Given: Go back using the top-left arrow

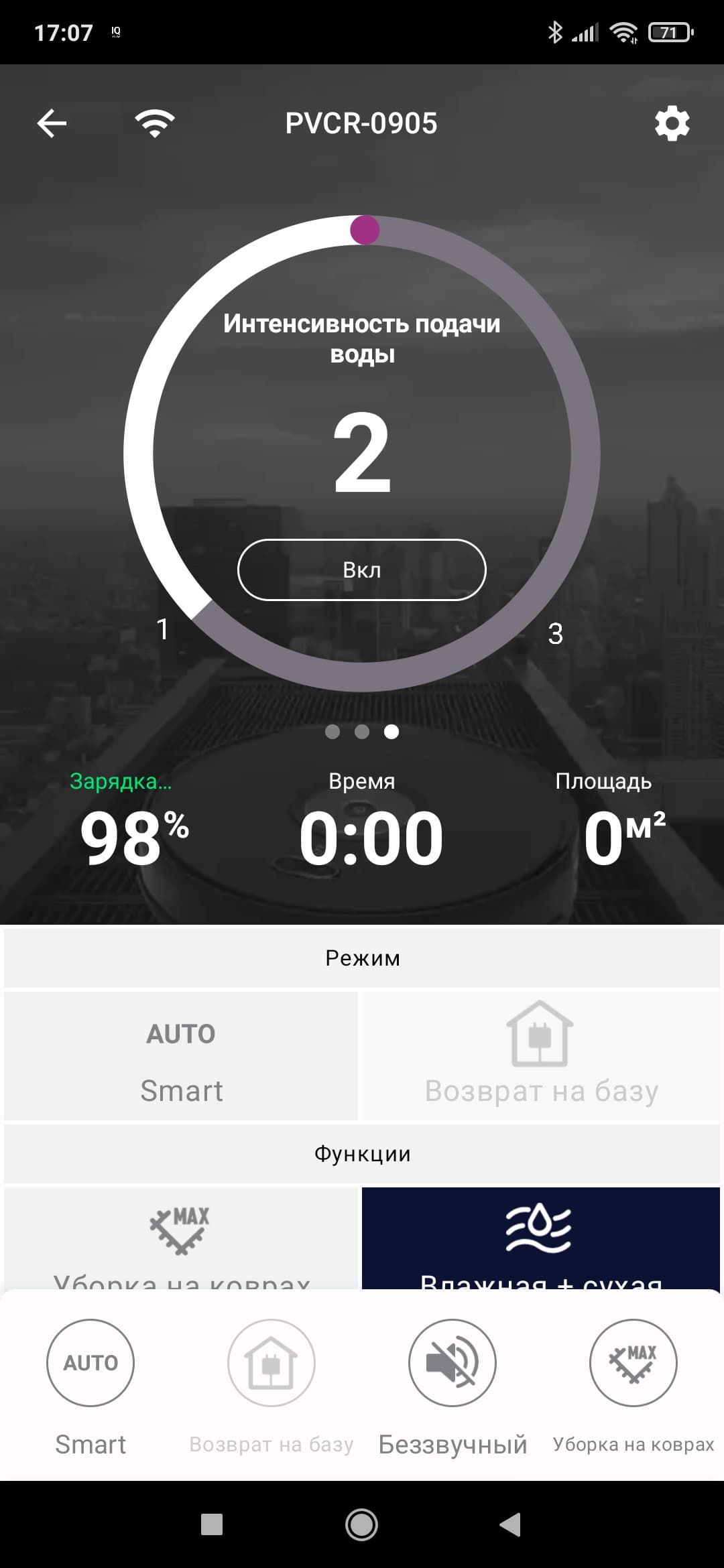Looking at the screenshot, I should (52, 124).
